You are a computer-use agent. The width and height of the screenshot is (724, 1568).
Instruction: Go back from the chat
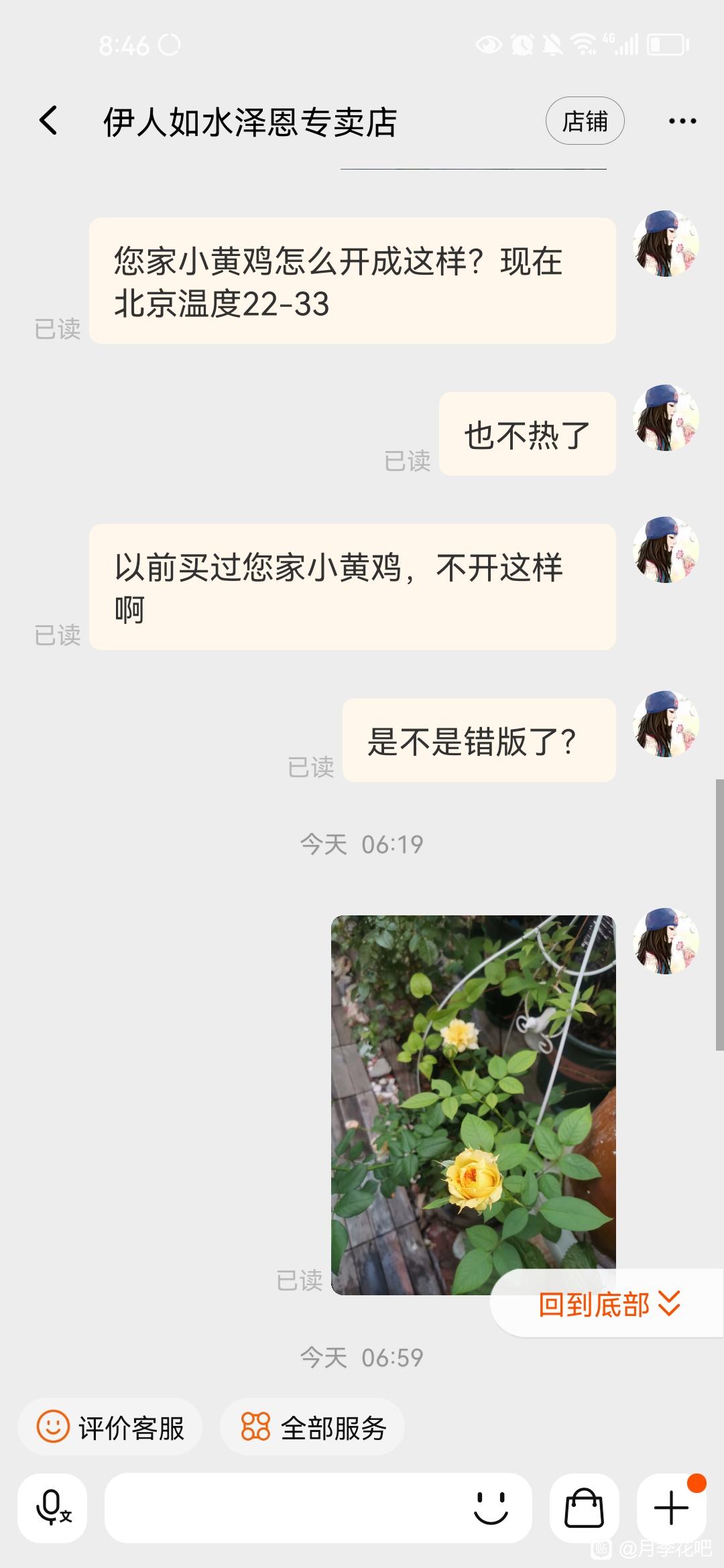(48, 121)
